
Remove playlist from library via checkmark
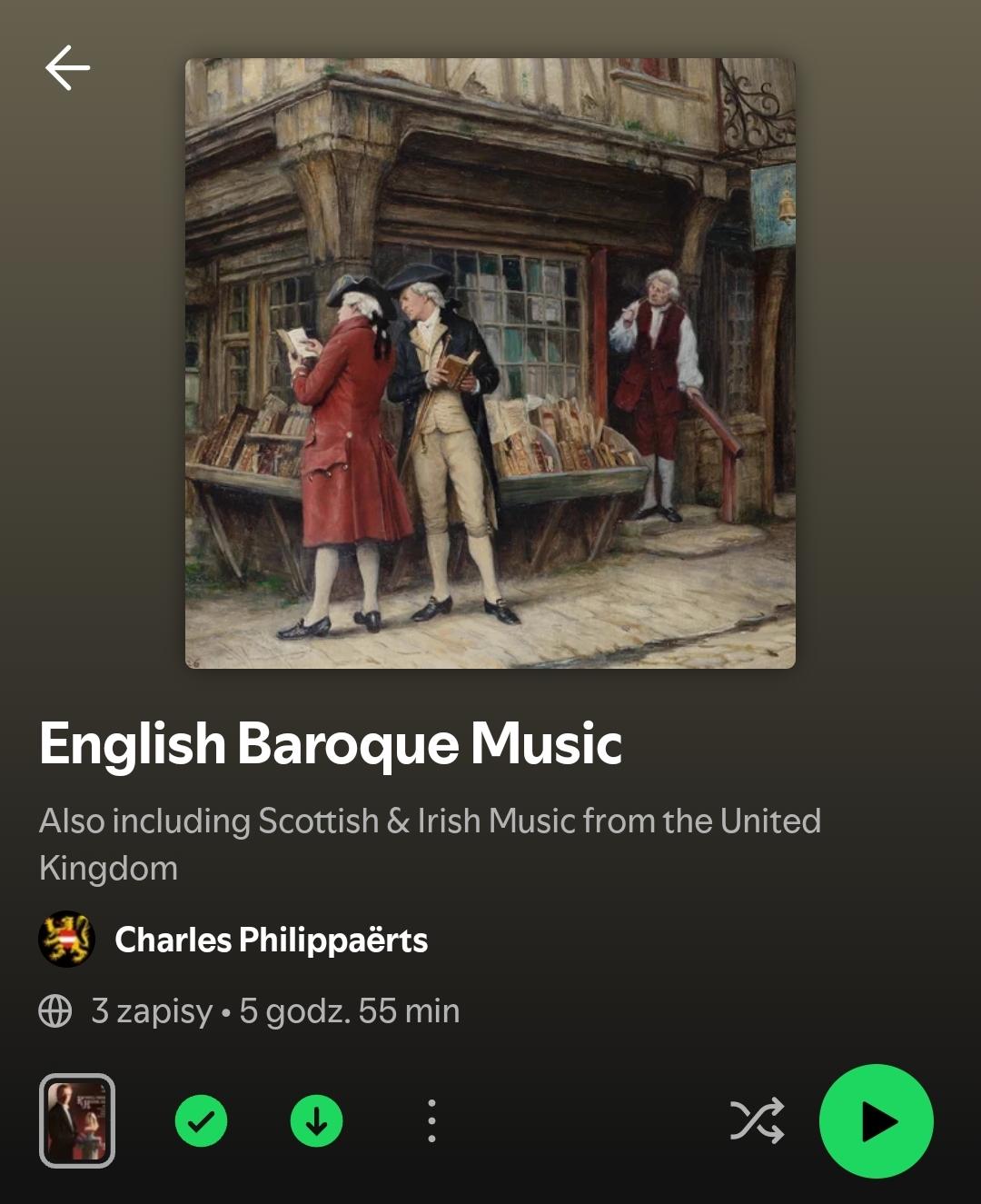tap(201, 1121)
